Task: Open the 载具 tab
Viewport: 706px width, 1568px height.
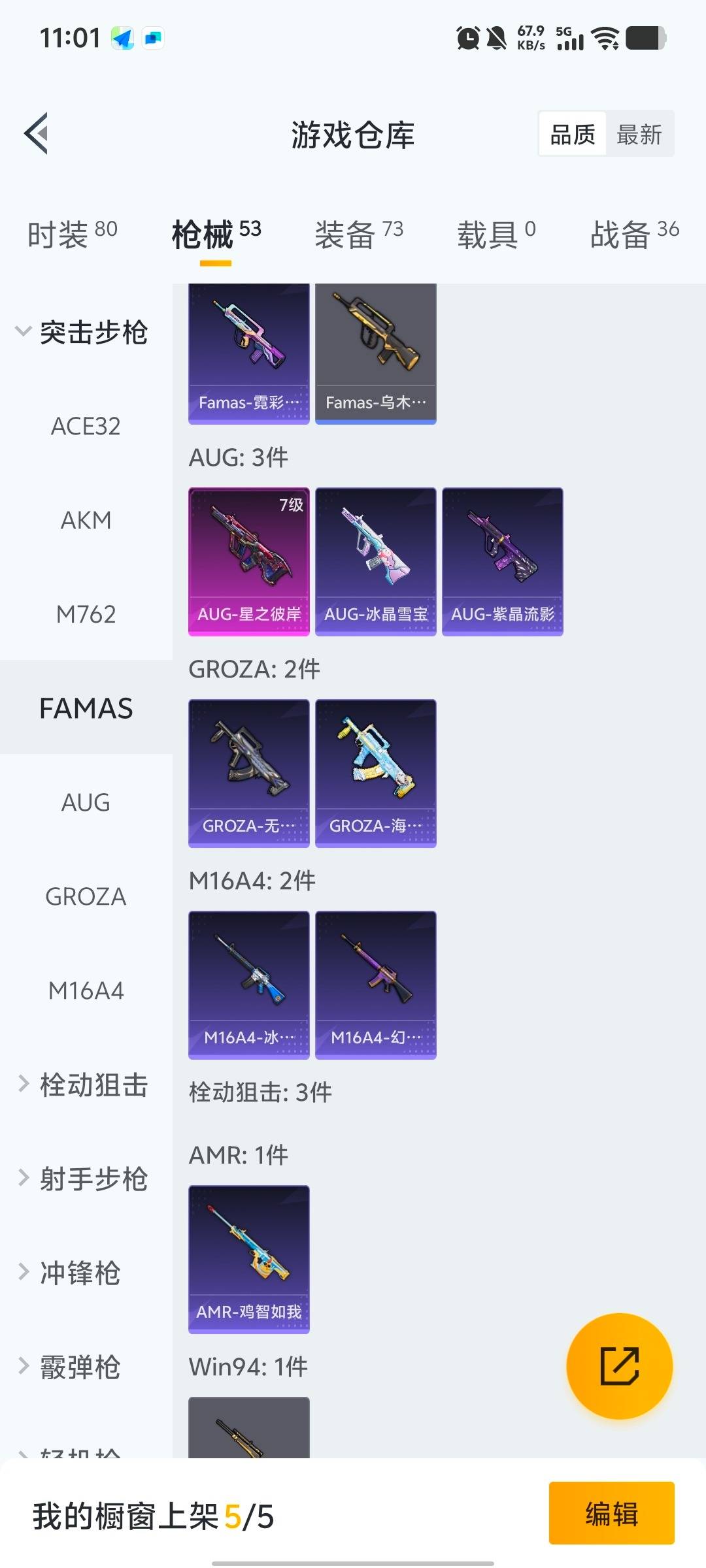Action: click(496, 234)
